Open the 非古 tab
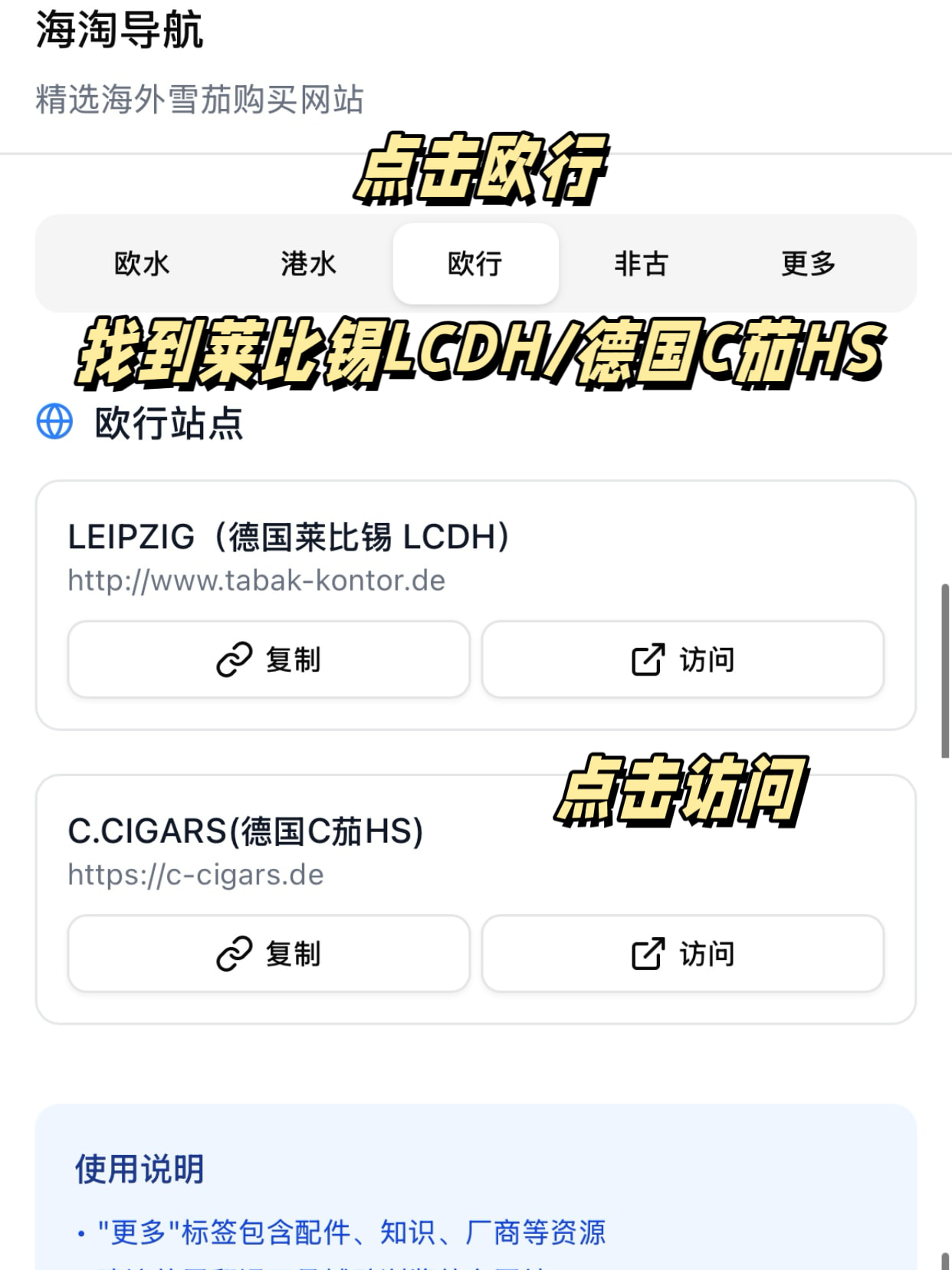Image resolution: width=952 pixels, height=1270 pixels. 642,264
